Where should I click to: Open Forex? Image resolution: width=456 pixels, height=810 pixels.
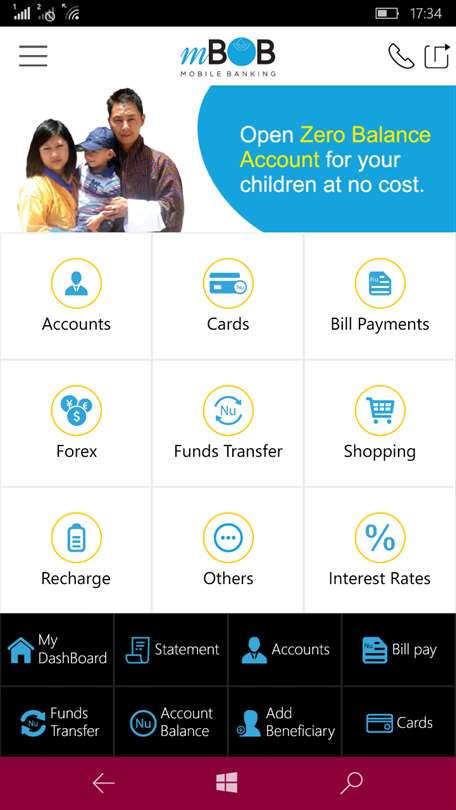pos(76,423)
